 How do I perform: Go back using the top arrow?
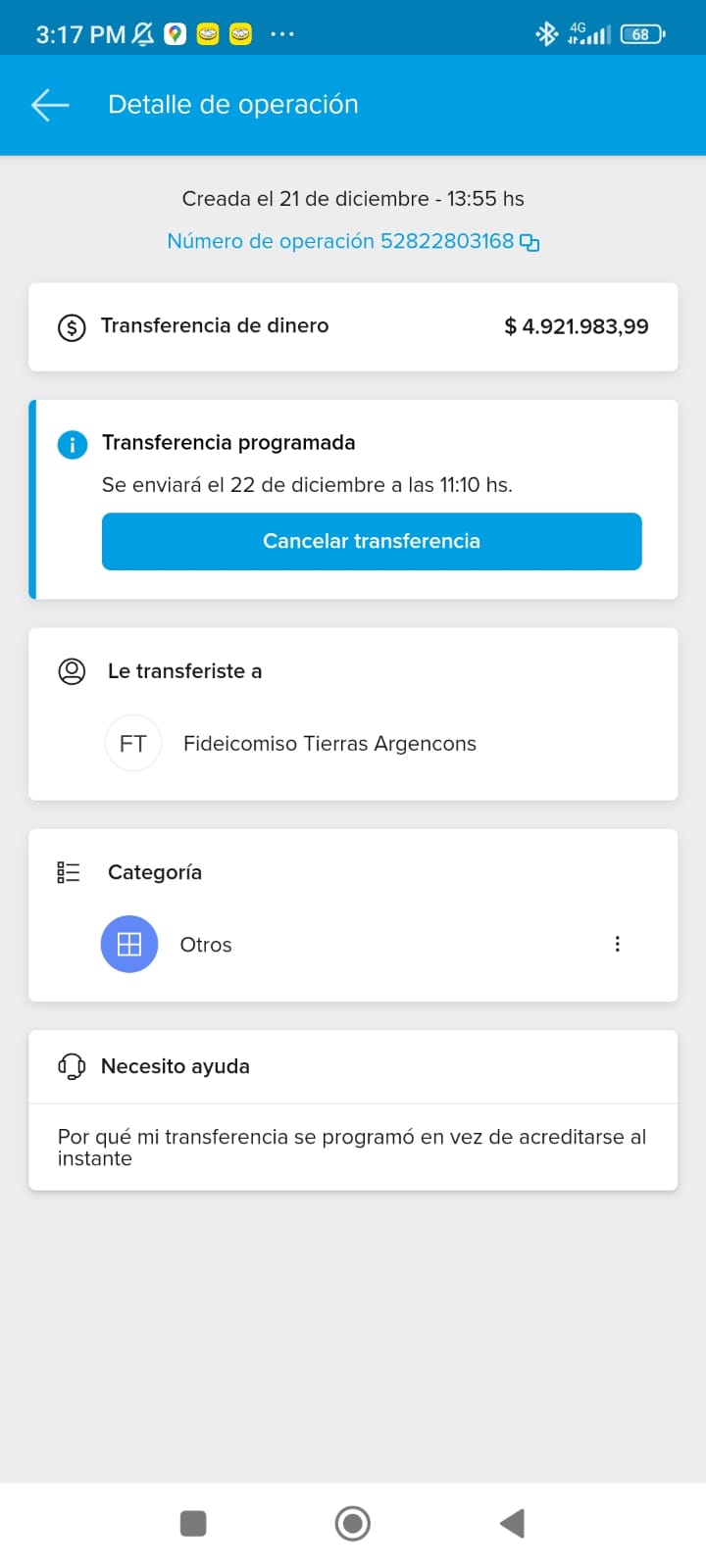[x=50, y=105]
